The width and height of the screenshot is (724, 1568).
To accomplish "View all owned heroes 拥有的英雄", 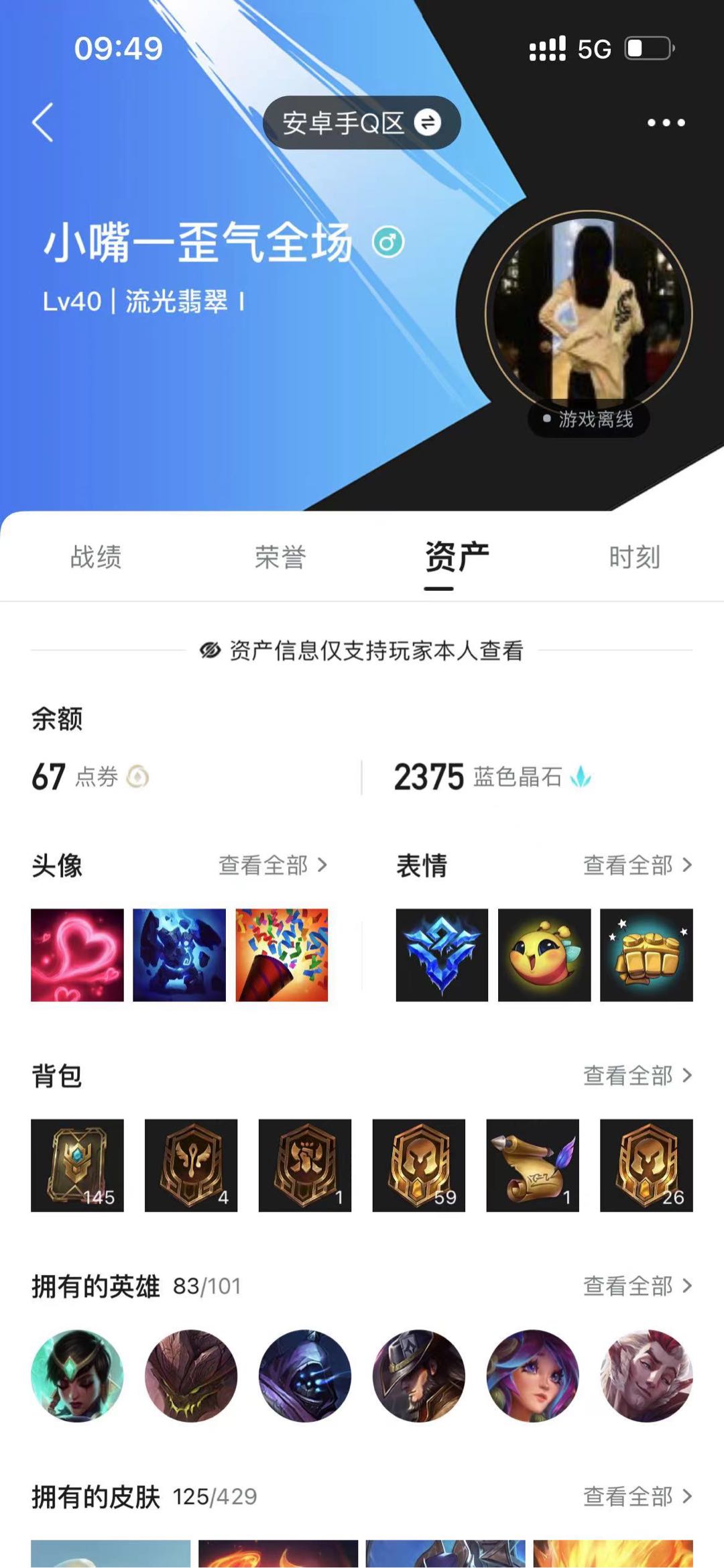I will coord(638,1286).
